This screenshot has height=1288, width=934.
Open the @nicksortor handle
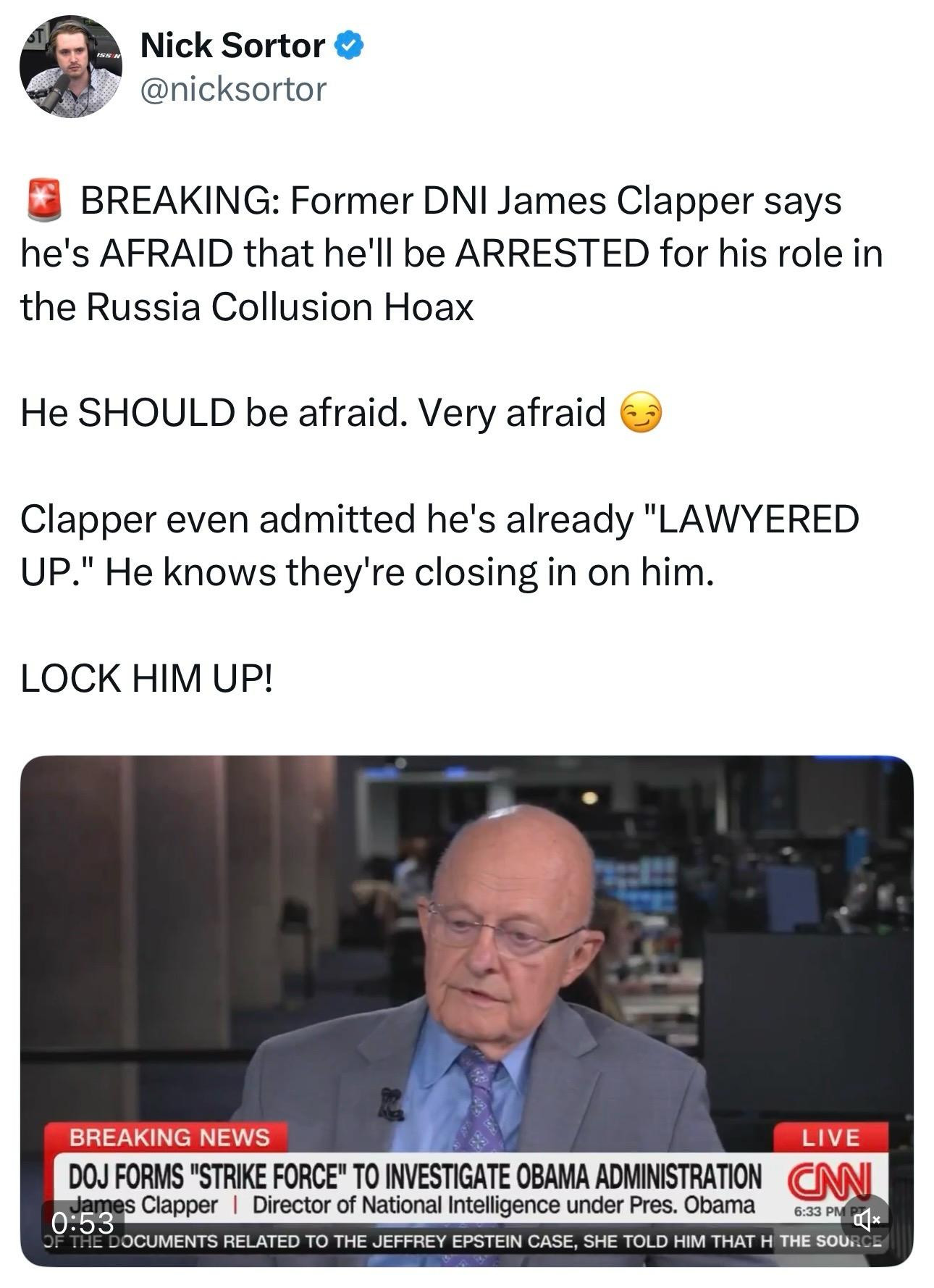(x=233, y=89)
